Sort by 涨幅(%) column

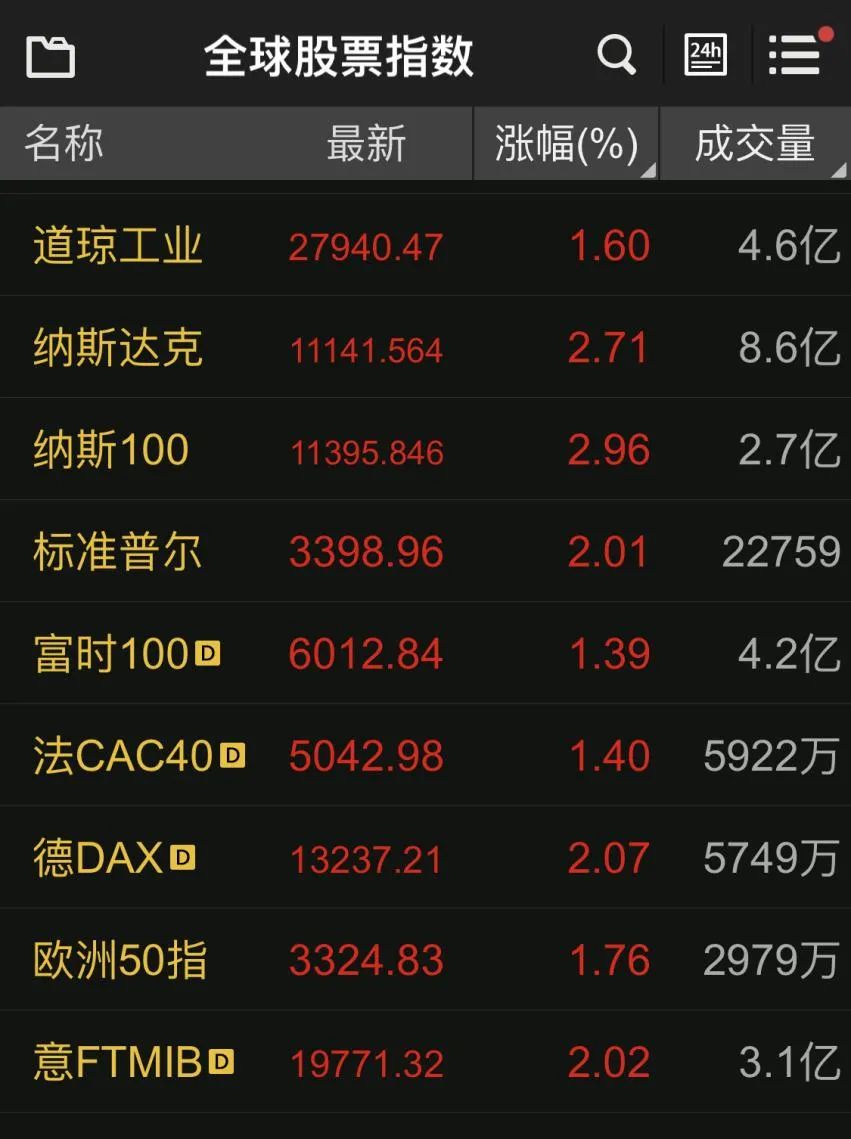pos(566,145)
